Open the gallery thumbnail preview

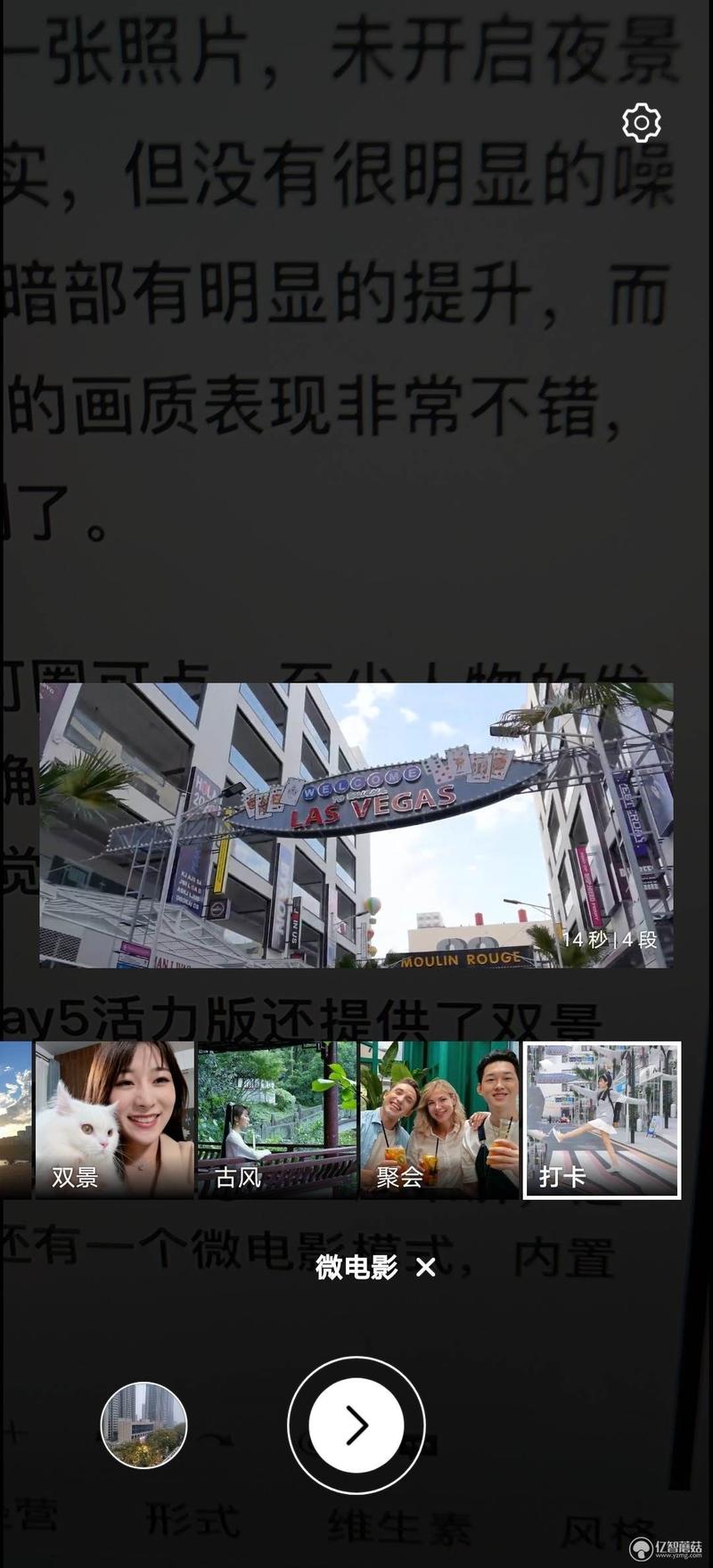tap(143, 1425)
